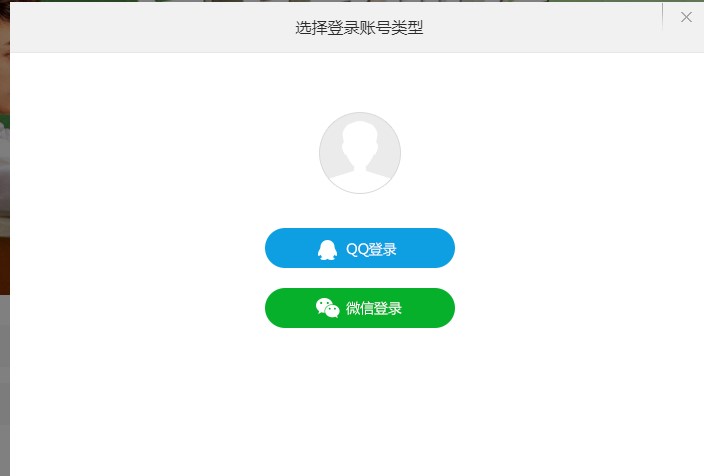Close the login type dialog
The width and height of the screenshot is (704, 476).
[x=686, y=17]
